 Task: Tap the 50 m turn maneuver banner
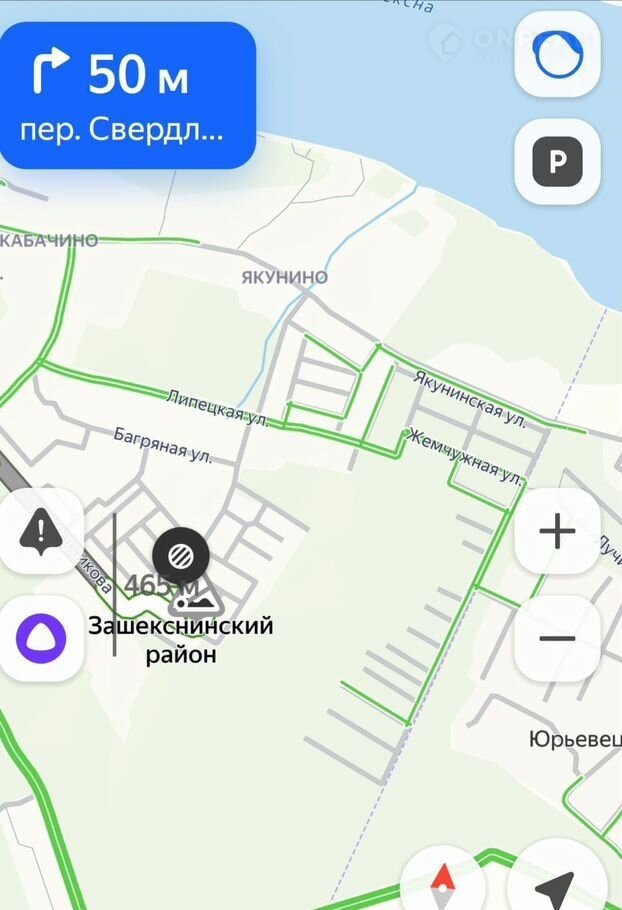pos(127,96)
